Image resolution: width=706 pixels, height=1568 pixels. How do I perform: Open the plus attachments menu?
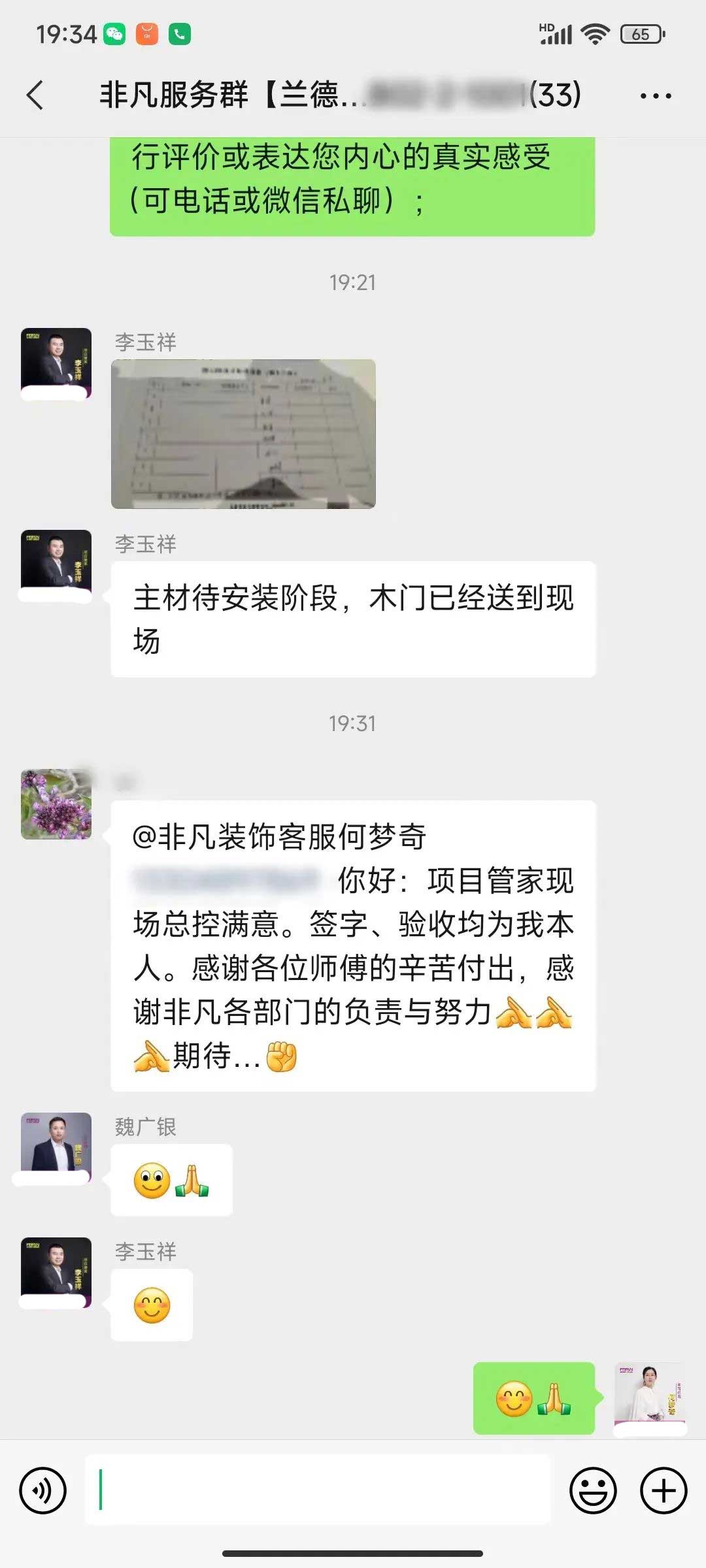tap(664, 1490)
